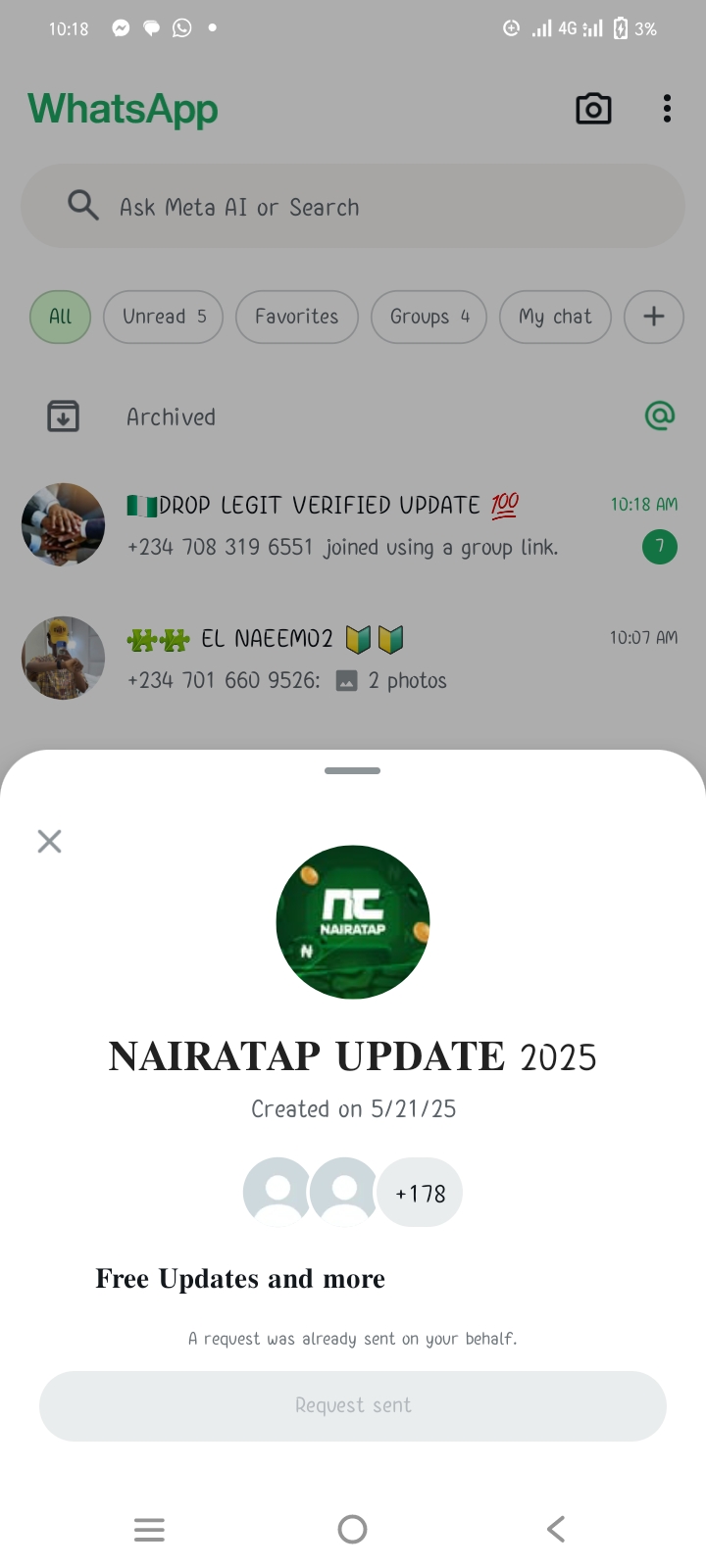Viewport: 706px width, 1568px height.
Task: Select the My chat filter chip
Action: coord(555,317)
